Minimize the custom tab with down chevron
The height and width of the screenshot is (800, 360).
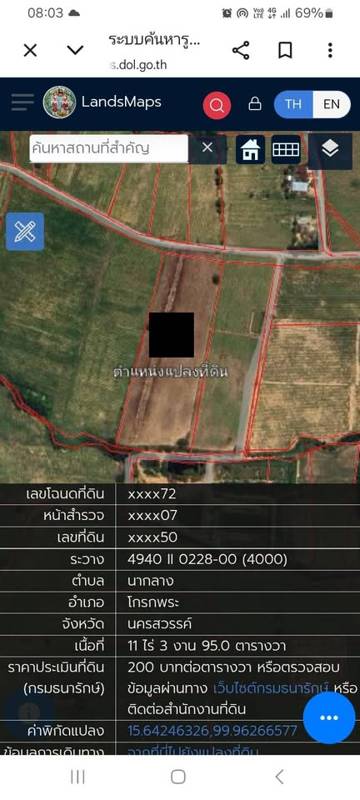(x=75, y=50)
